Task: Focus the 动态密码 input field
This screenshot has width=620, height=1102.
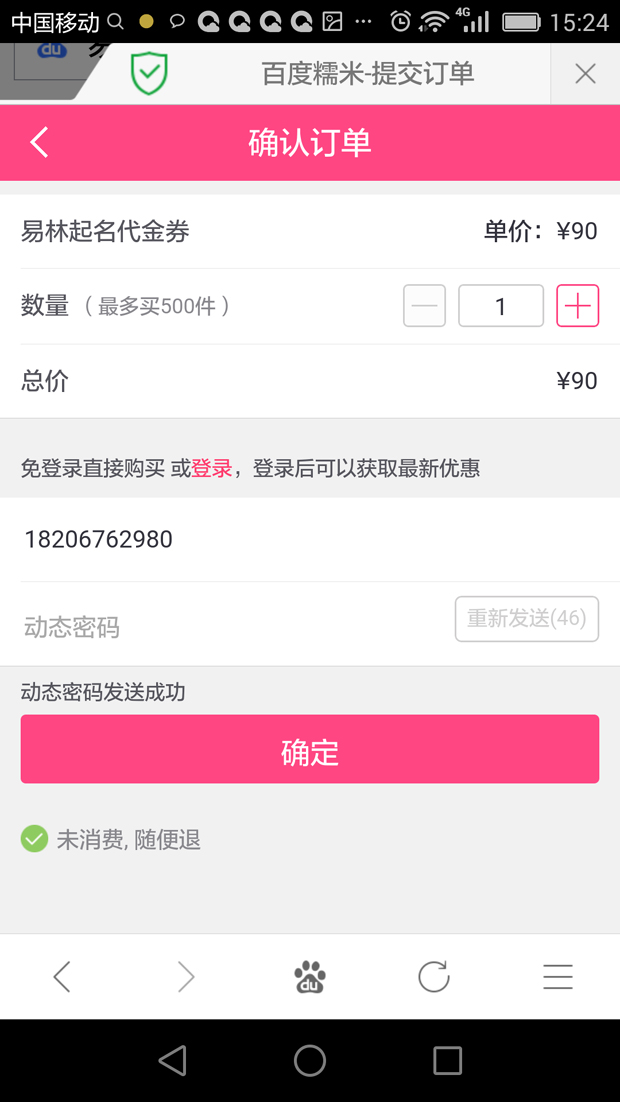Action: (235, 625)
